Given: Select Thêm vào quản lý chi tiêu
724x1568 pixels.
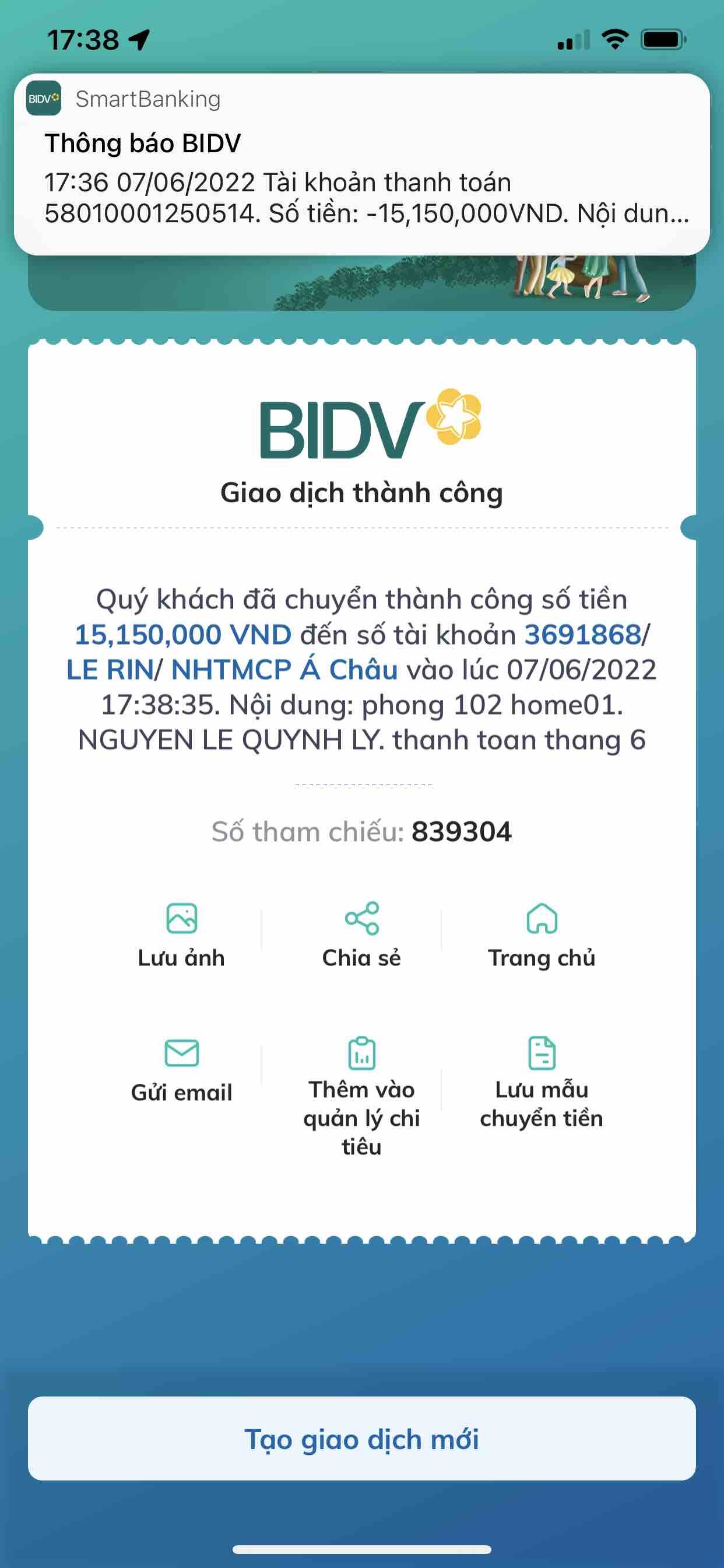Looking at the screenshot, I should click(x=361, y=1095).
